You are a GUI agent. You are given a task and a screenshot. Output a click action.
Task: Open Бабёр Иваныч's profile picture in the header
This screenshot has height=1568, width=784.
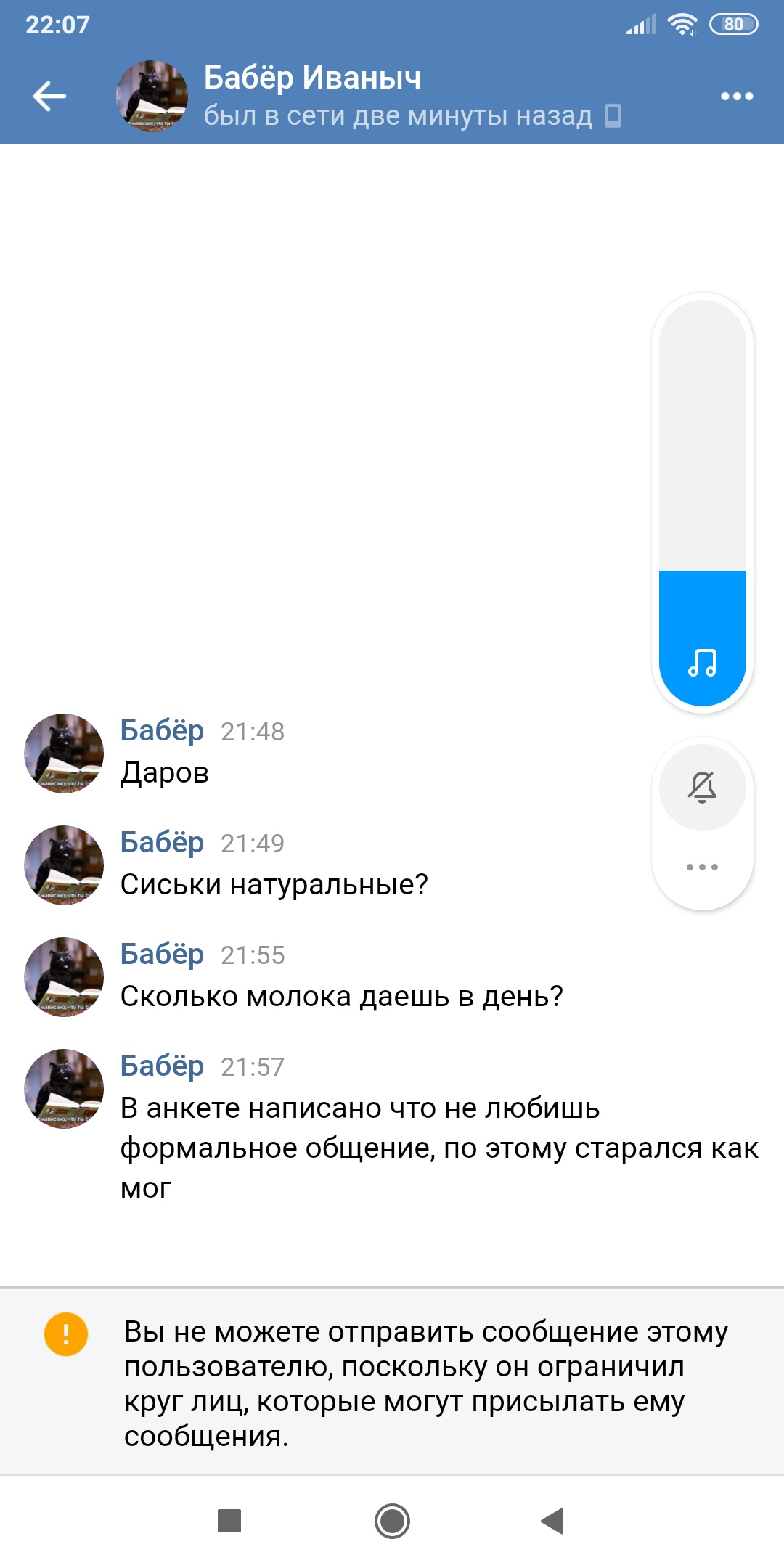(152, 96)
